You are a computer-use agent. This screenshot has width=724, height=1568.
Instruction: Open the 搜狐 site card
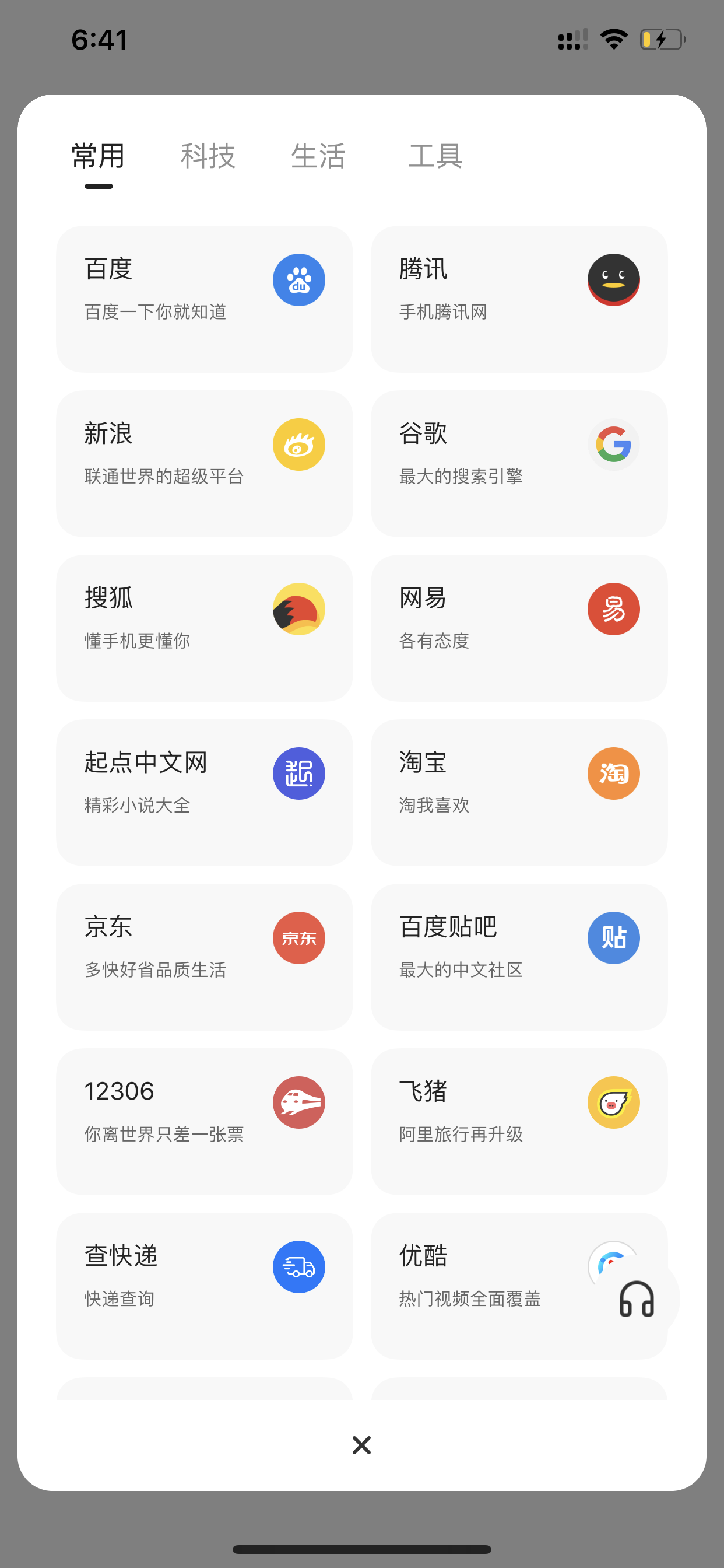(x=205, y=628)
